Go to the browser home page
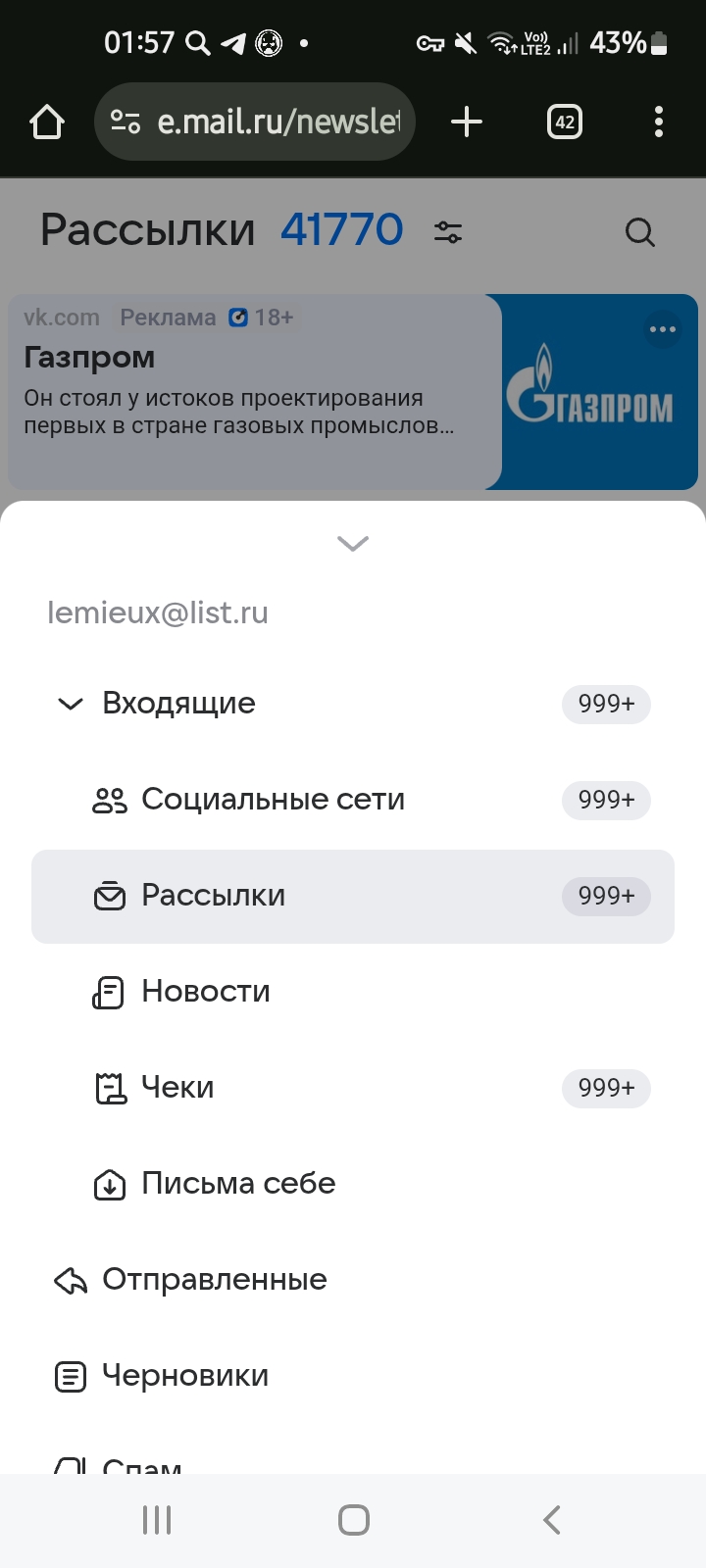This screenshot has height=1568, width=706. 47,122
